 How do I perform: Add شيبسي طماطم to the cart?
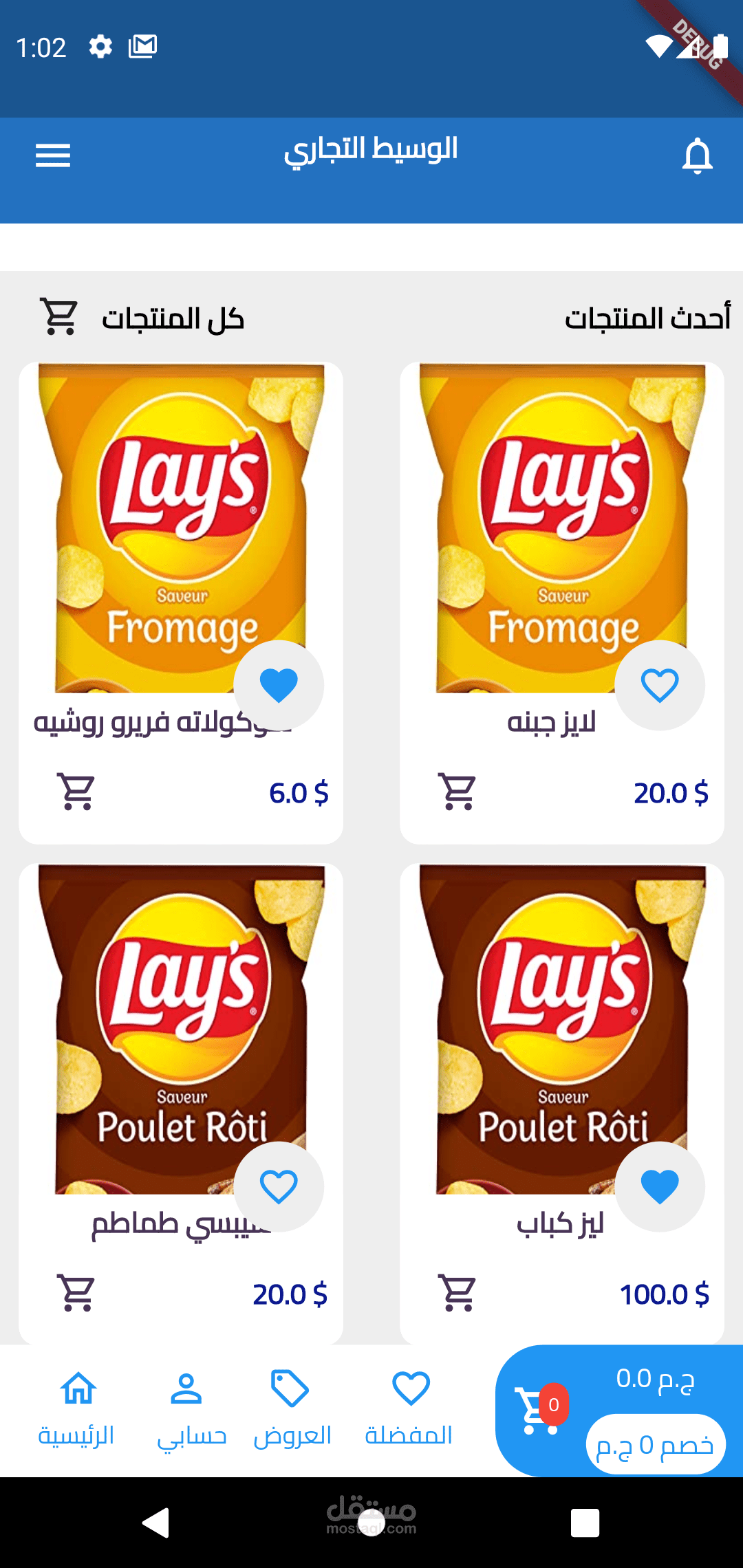[x=77, y=1294]
